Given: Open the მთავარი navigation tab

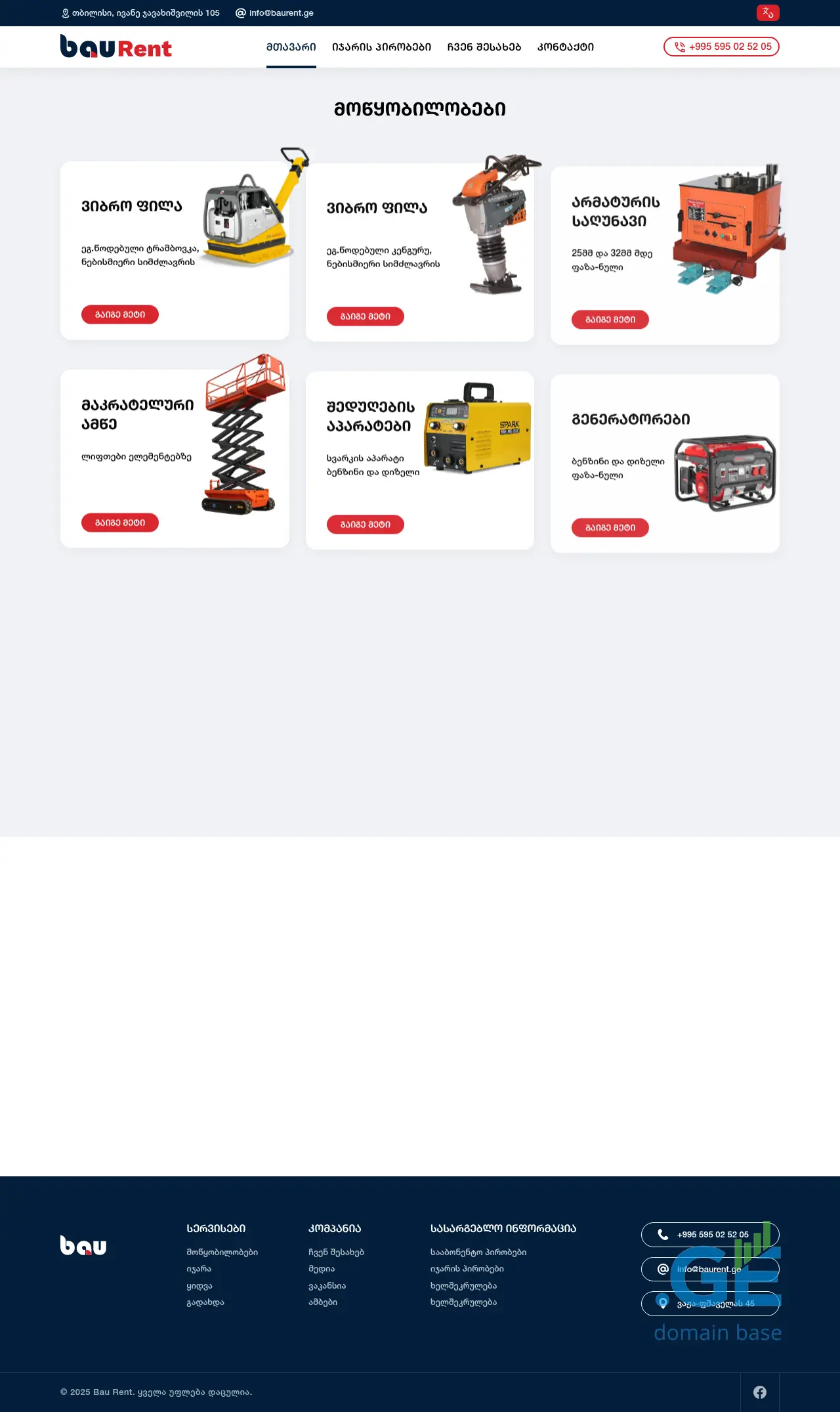Looking at the screenshot, I should click(x=291, y=47).
